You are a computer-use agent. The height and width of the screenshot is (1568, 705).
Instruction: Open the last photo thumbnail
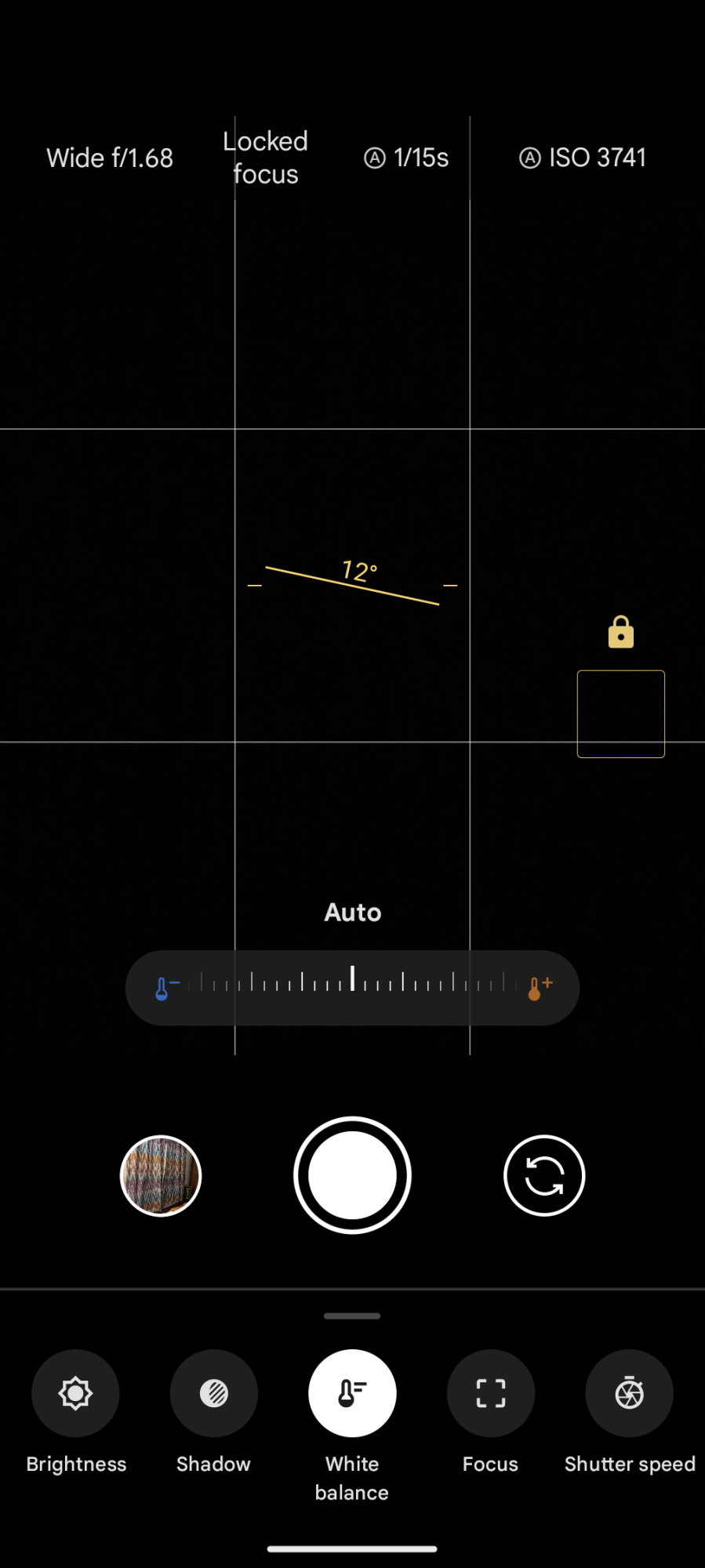coord(161,1175)
